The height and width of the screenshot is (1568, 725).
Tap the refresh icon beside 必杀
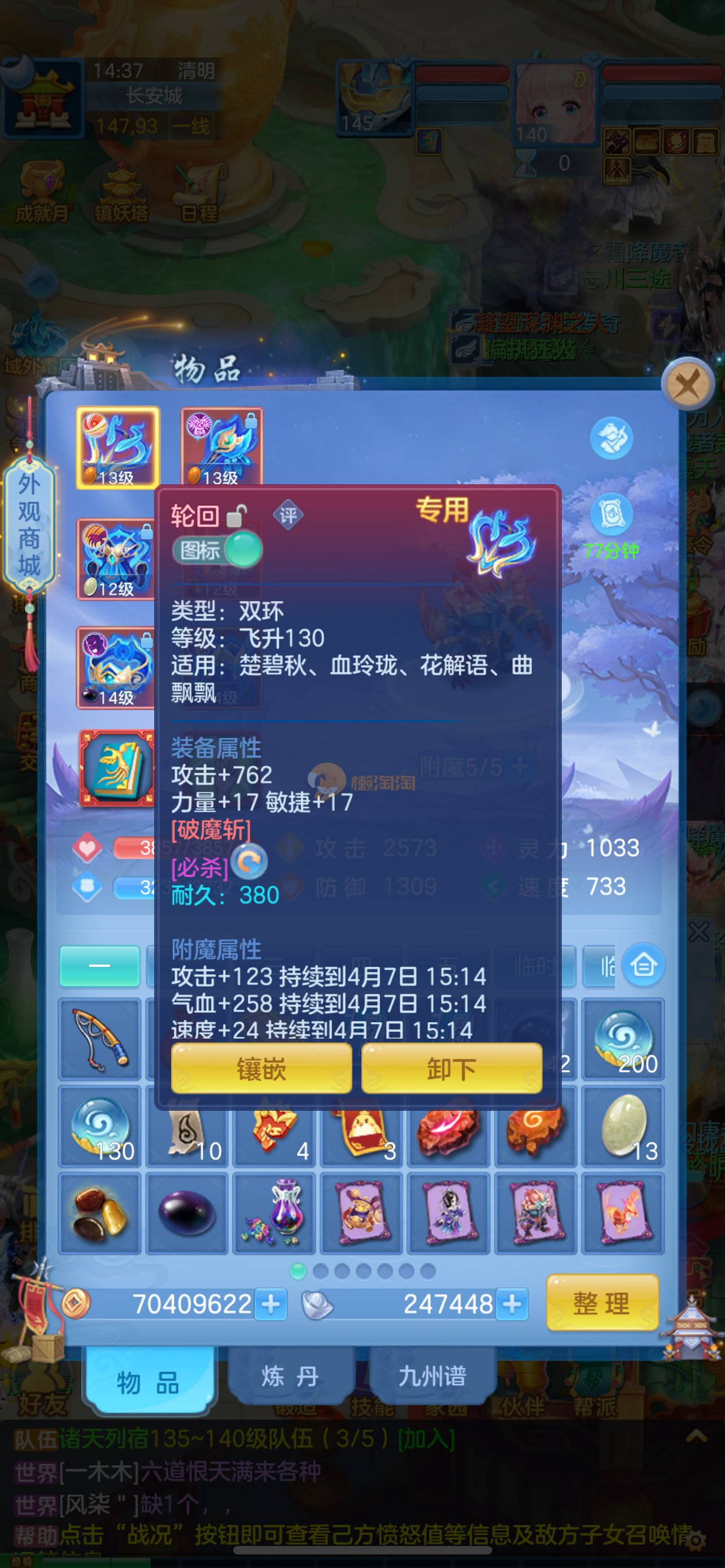(250, 861)
